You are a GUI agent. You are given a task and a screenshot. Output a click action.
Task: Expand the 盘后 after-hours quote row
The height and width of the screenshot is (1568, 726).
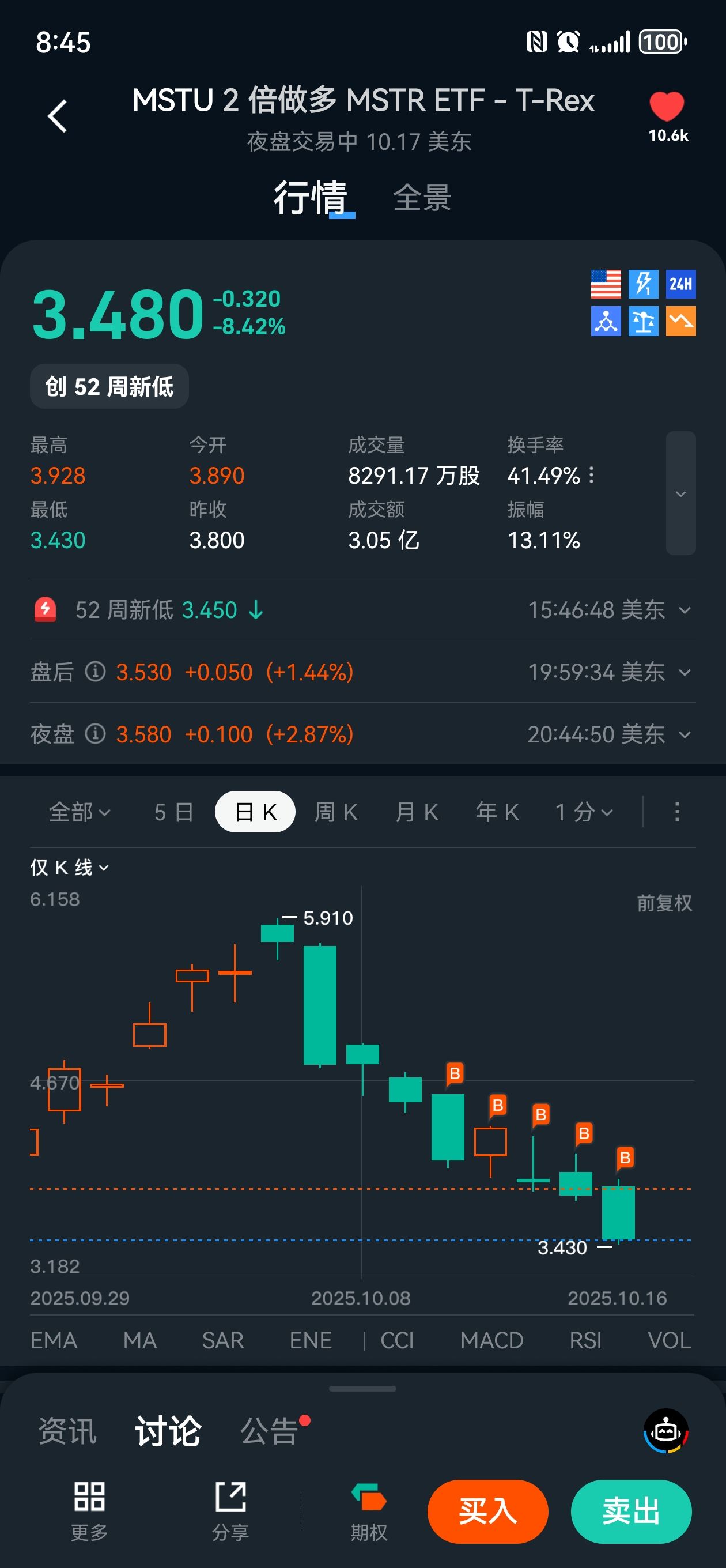pos(685,673)
